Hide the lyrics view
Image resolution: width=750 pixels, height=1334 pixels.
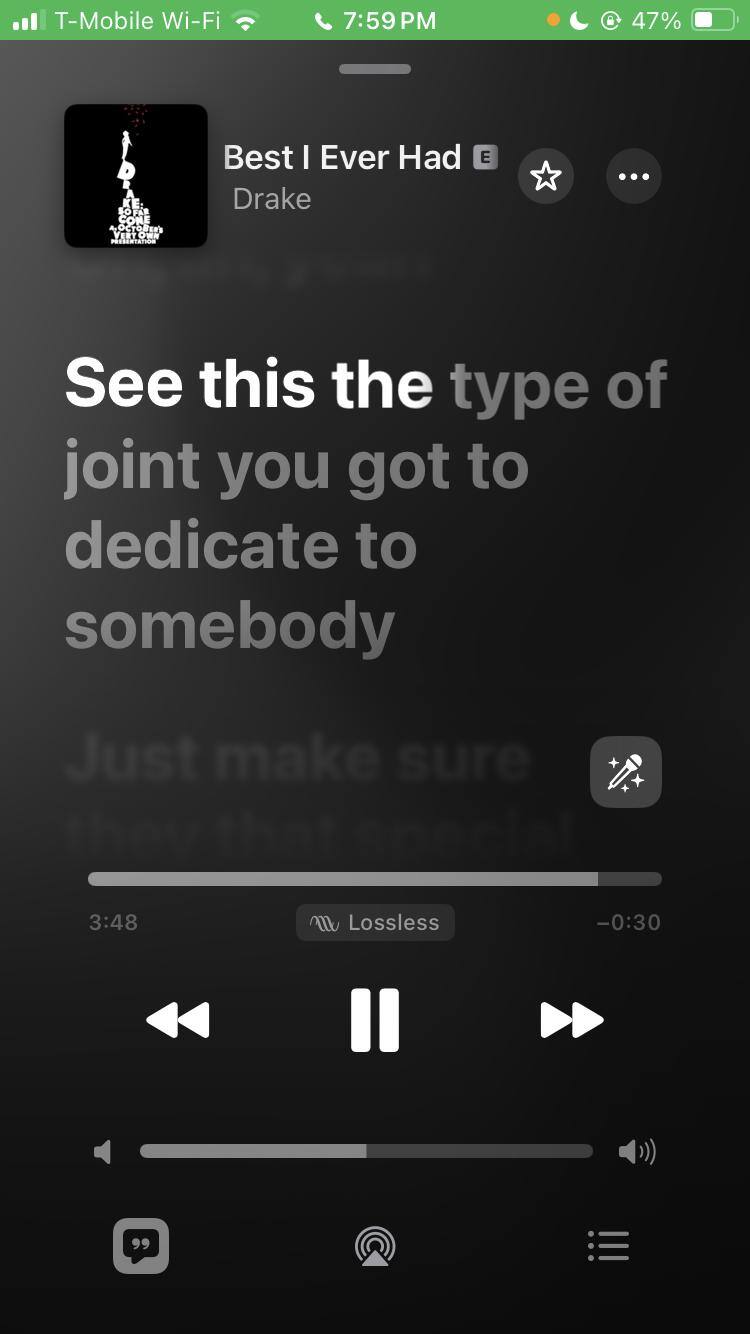pyautogui.click(x=141, y=1246)
